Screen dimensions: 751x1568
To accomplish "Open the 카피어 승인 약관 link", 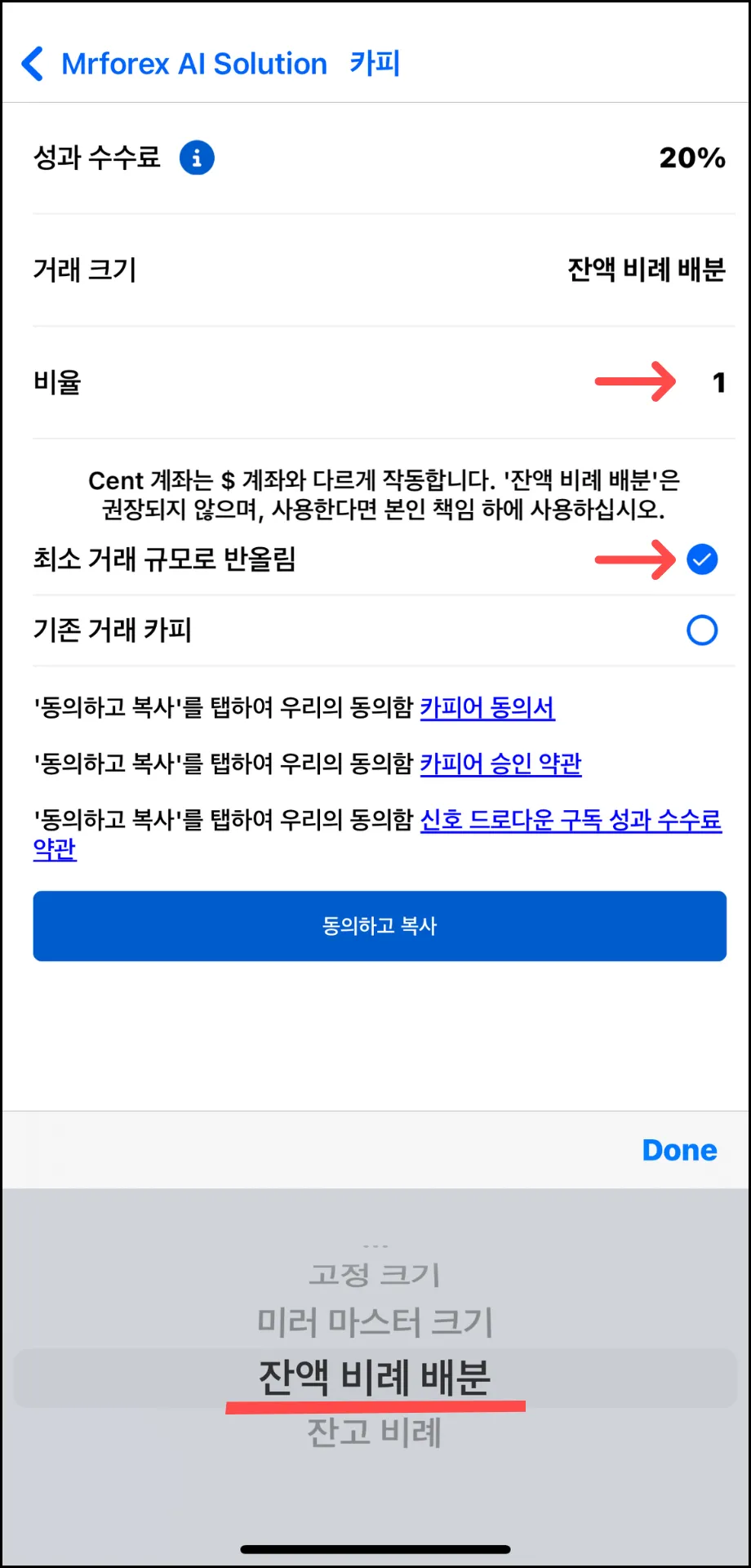I will (x=500, y=764).
